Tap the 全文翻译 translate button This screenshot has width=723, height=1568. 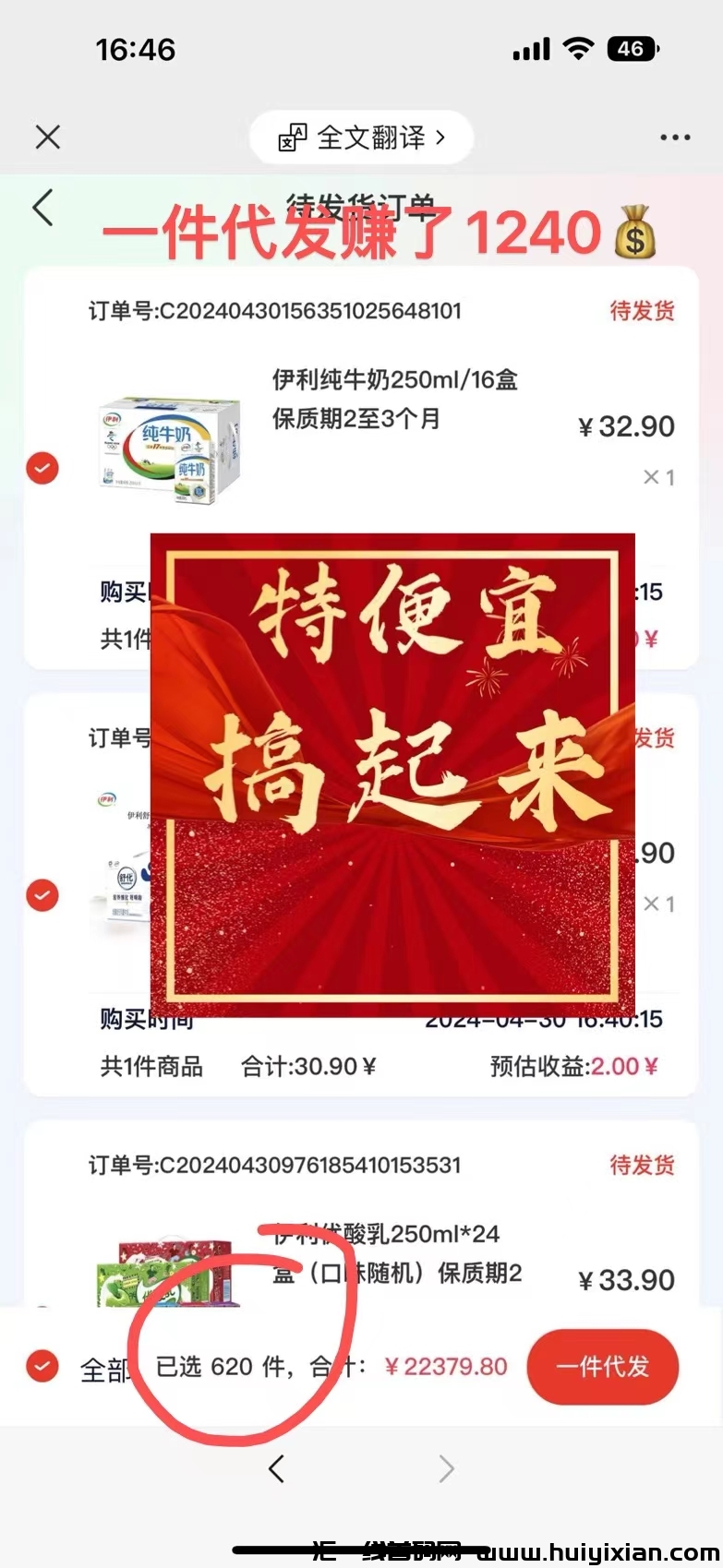pyautogui.click(x=362, y=138)
